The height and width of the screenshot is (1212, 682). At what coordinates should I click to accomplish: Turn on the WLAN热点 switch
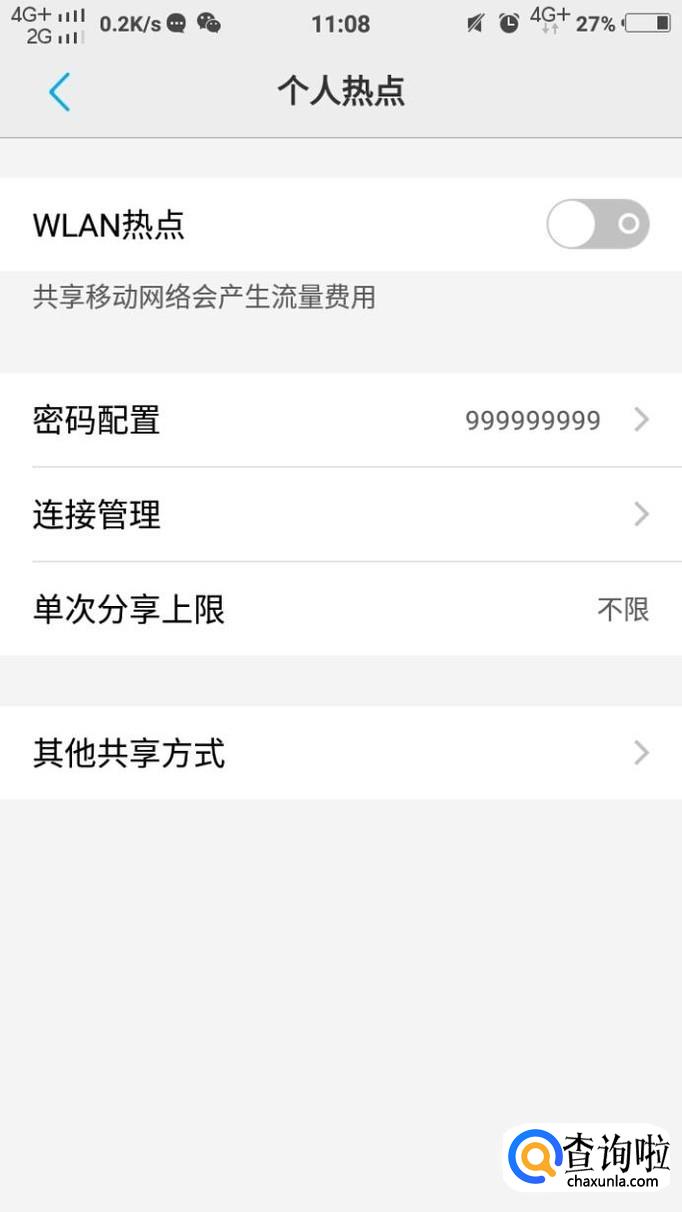597,224
